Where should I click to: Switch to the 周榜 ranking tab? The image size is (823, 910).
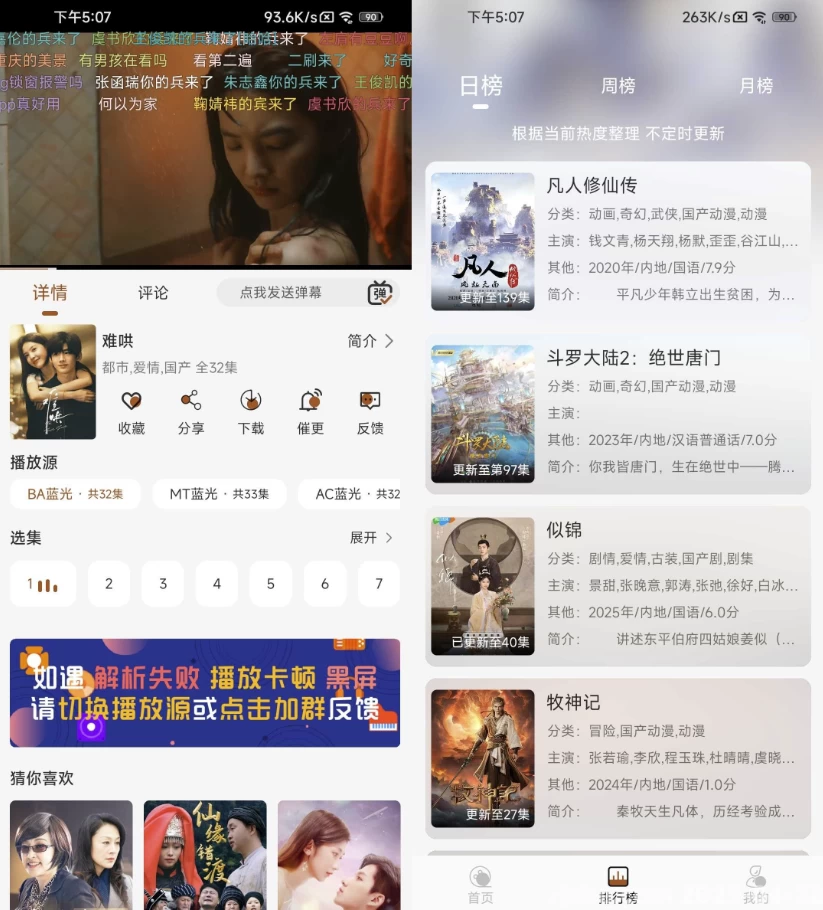[x=618, y=86]
